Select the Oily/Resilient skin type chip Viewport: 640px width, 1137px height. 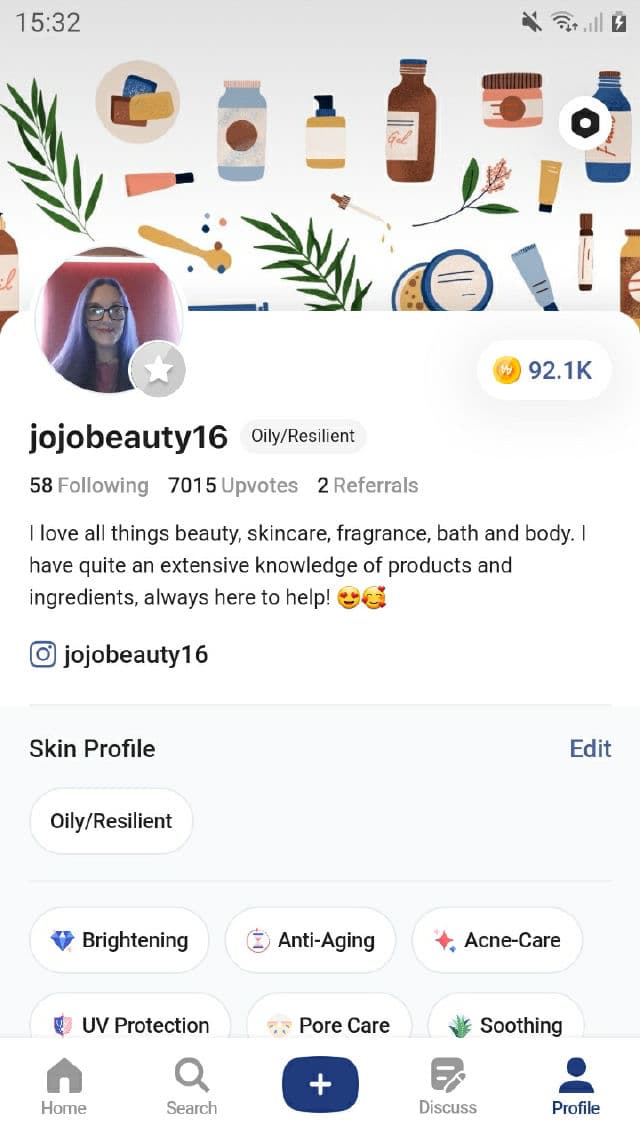coord(111,821)
